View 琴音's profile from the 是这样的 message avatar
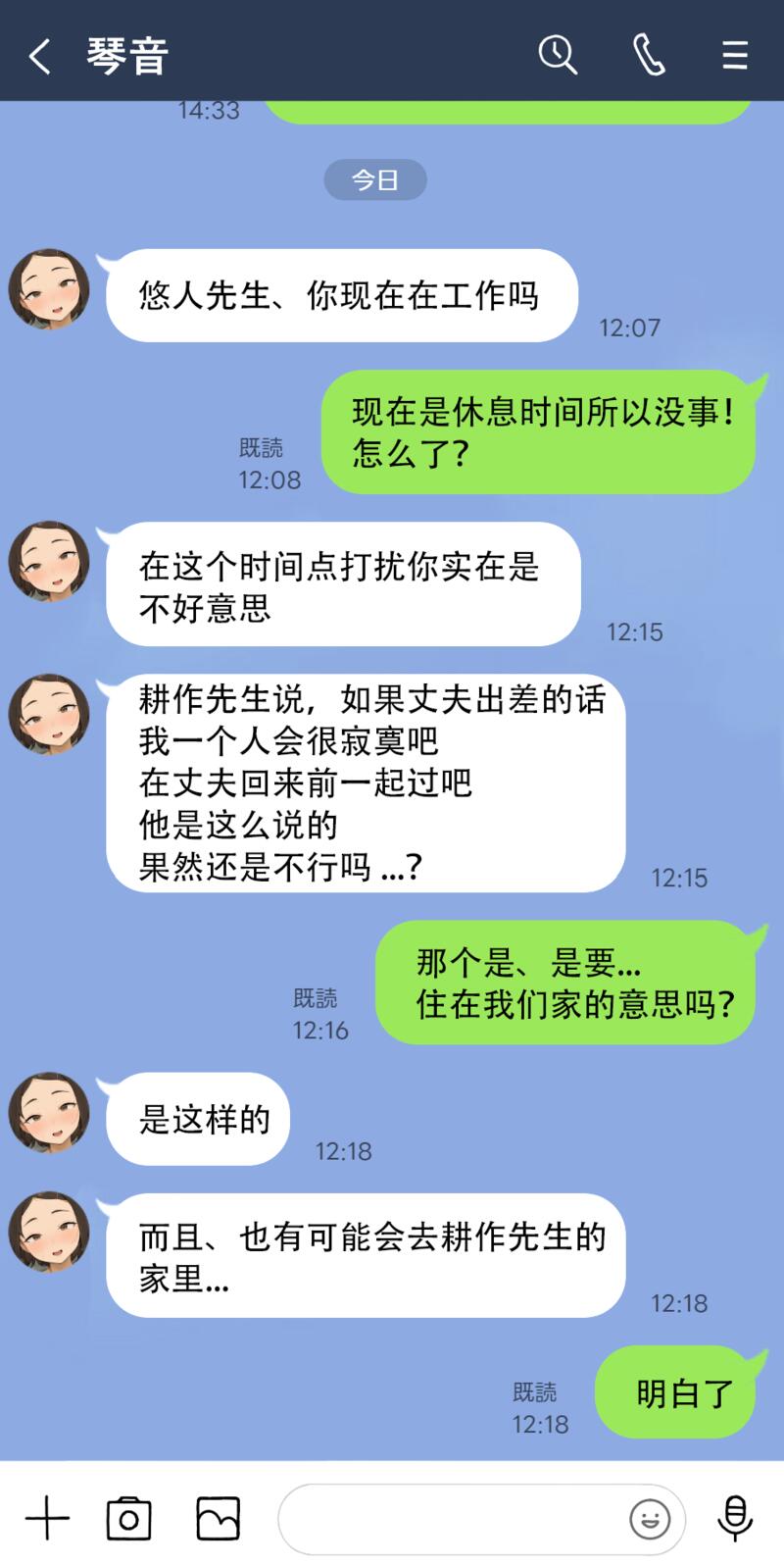 [x=49, y=1112]
